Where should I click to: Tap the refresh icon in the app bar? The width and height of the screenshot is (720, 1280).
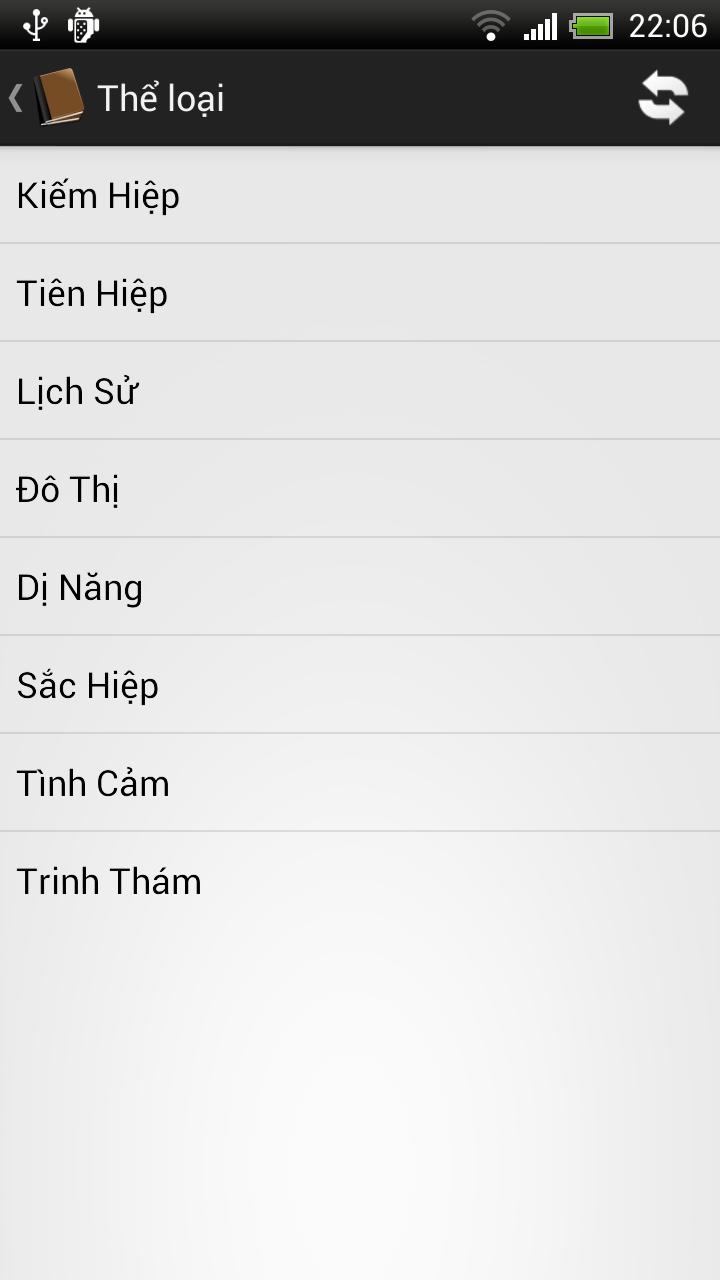[663, 99]
